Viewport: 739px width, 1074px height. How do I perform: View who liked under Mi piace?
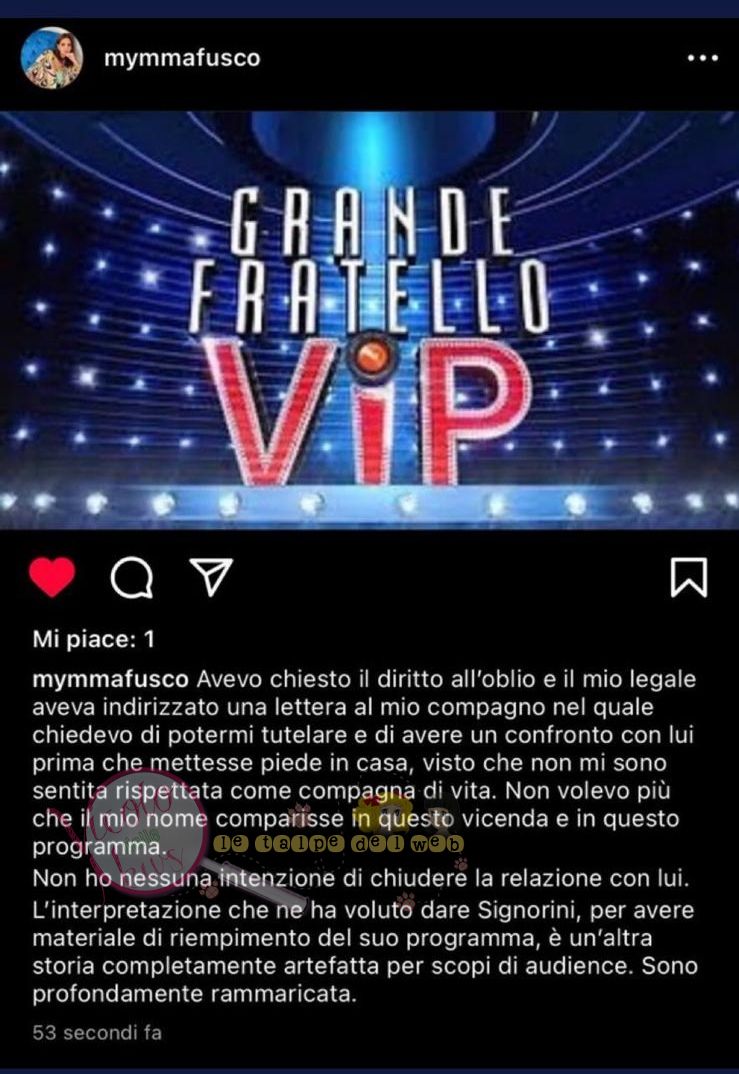pos(93,638)
